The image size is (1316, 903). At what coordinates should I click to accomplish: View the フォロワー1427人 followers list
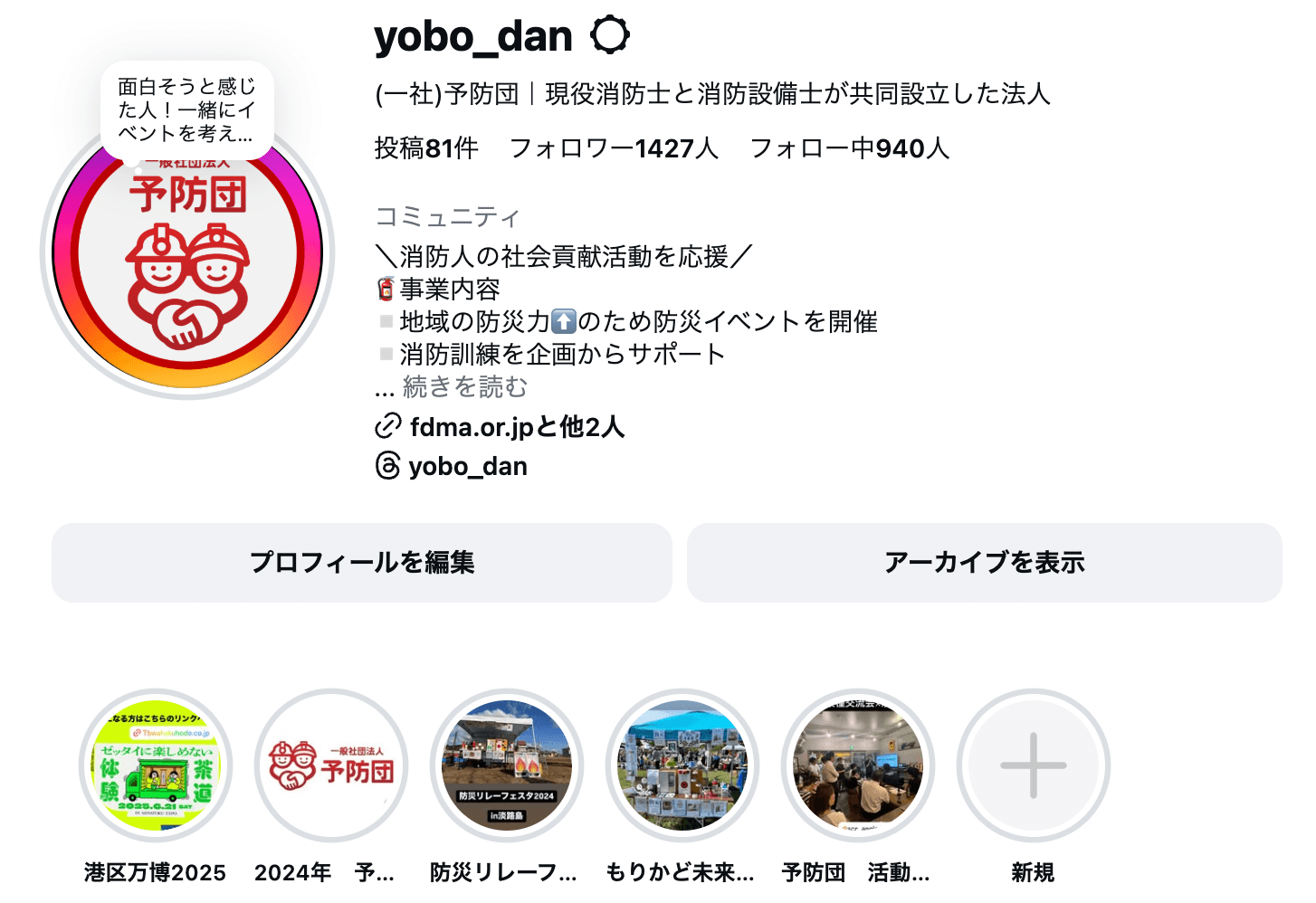coord(614,148)
